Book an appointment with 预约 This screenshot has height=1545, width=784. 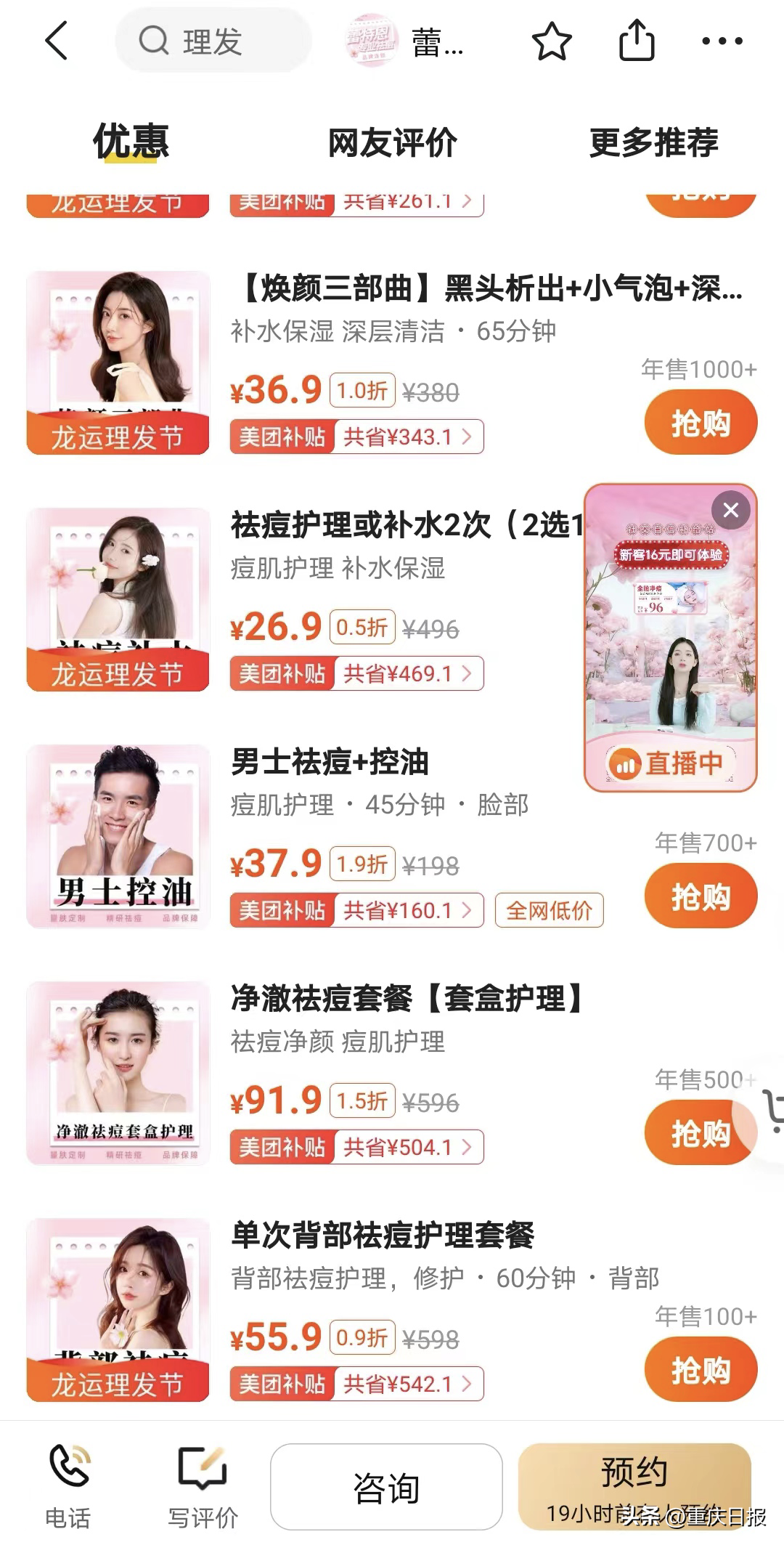tap(634, 1482)
